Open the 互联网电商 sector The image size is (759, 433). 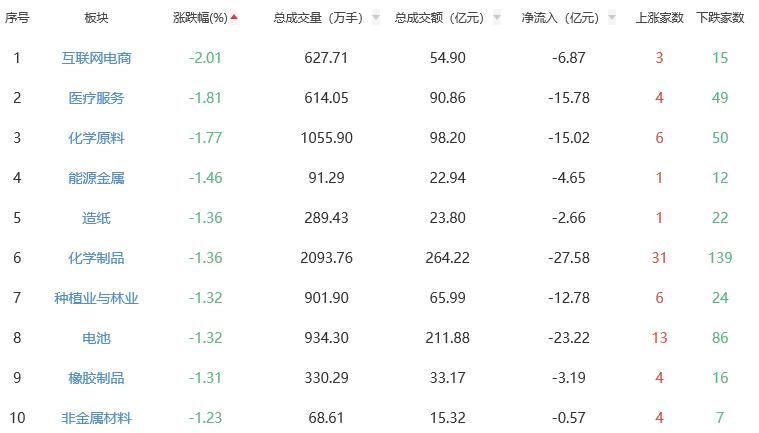pyautogui.click(x=96, y=58)
